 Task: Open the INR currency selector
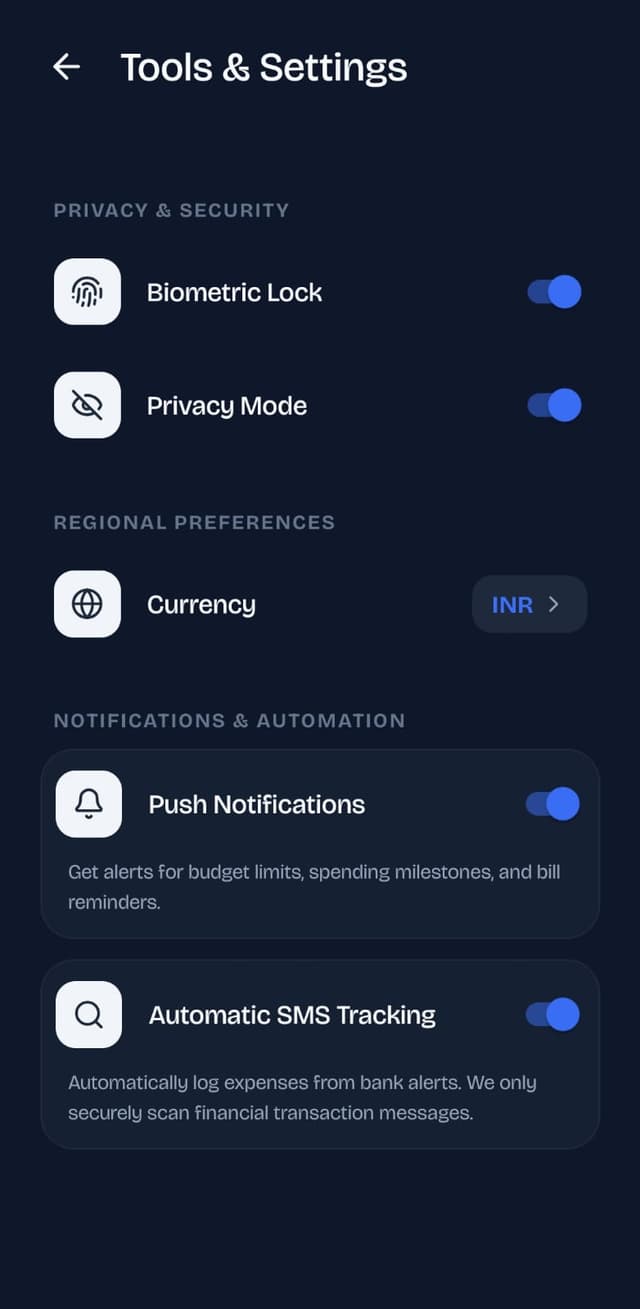(528, 604)
